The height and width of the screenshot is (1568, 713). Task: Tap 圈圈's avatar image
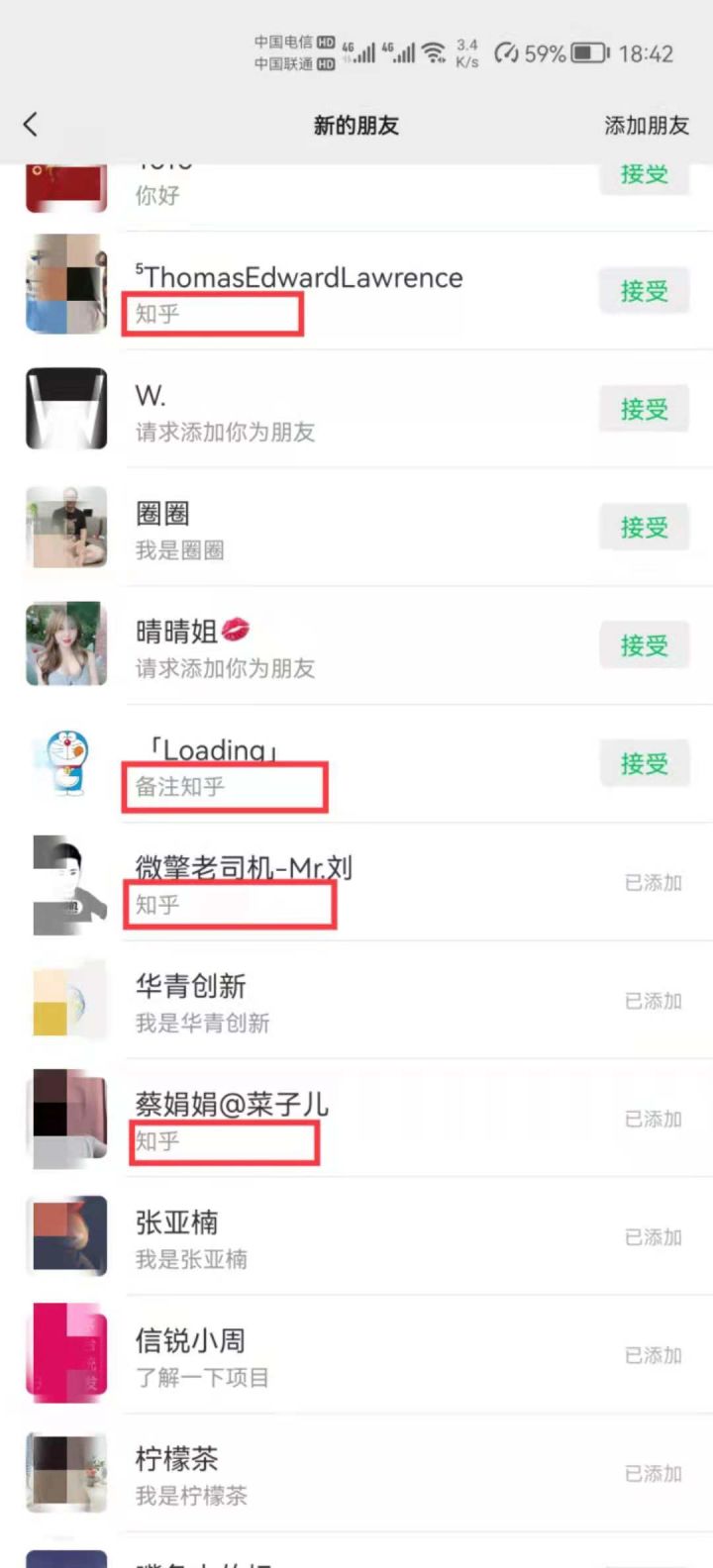(x=65, y=527)
